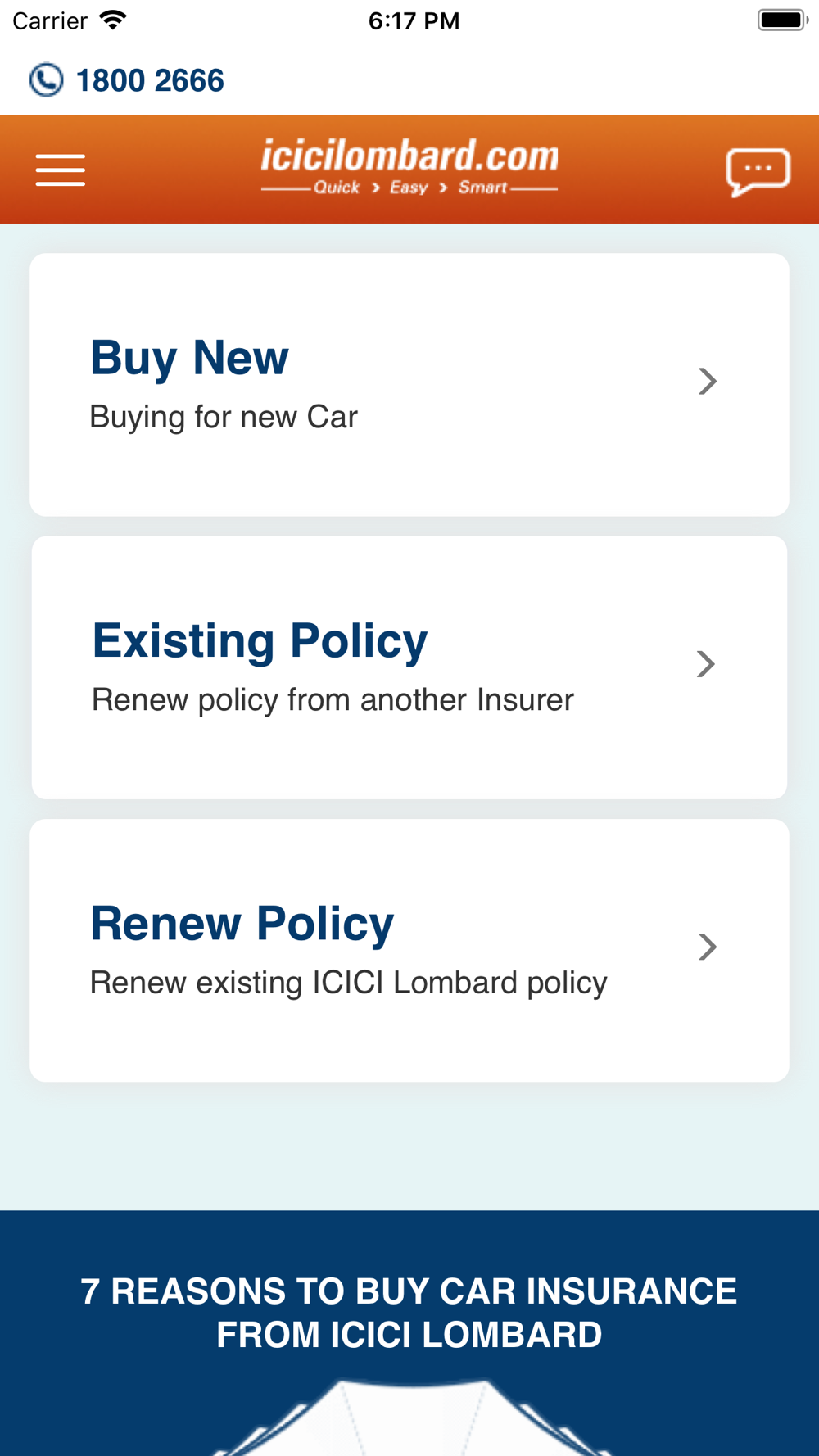Screen dimensions: 819x1456
Task: Select the Buy New car option
Action: 409,385
